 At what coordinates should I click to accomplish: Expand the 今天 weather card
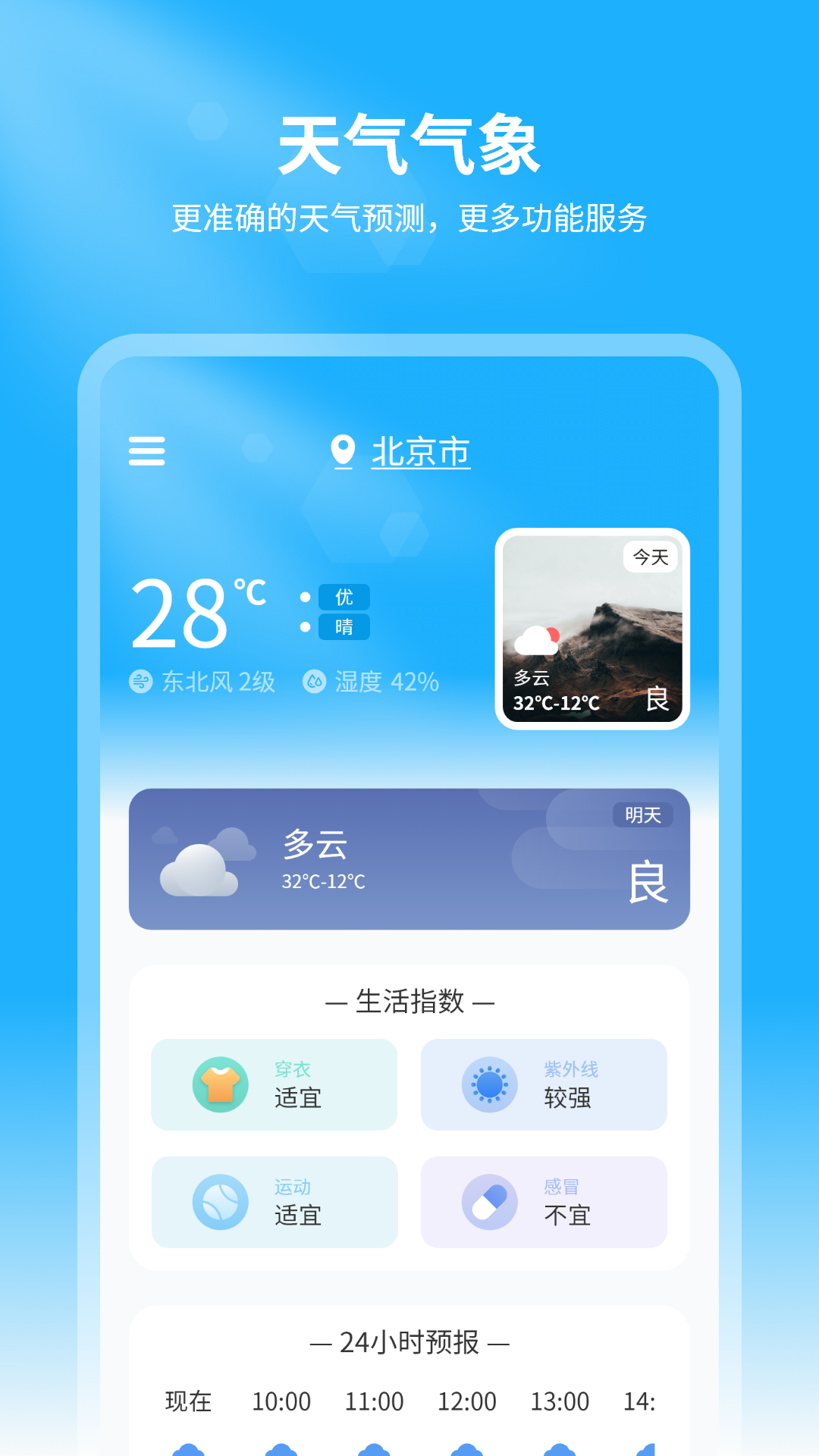pos(591,629)
